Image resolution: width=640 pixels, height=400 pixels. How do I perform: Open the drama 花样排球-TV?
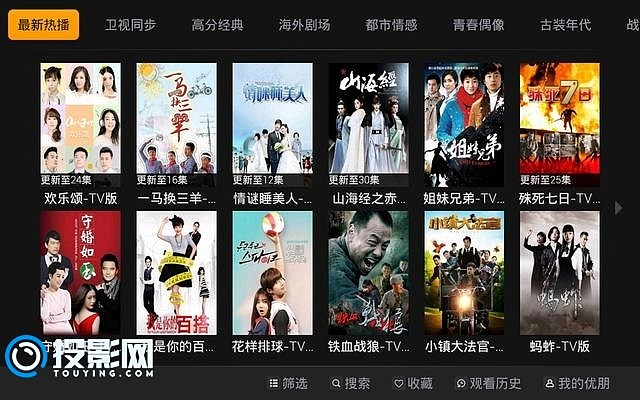point(272,272)
